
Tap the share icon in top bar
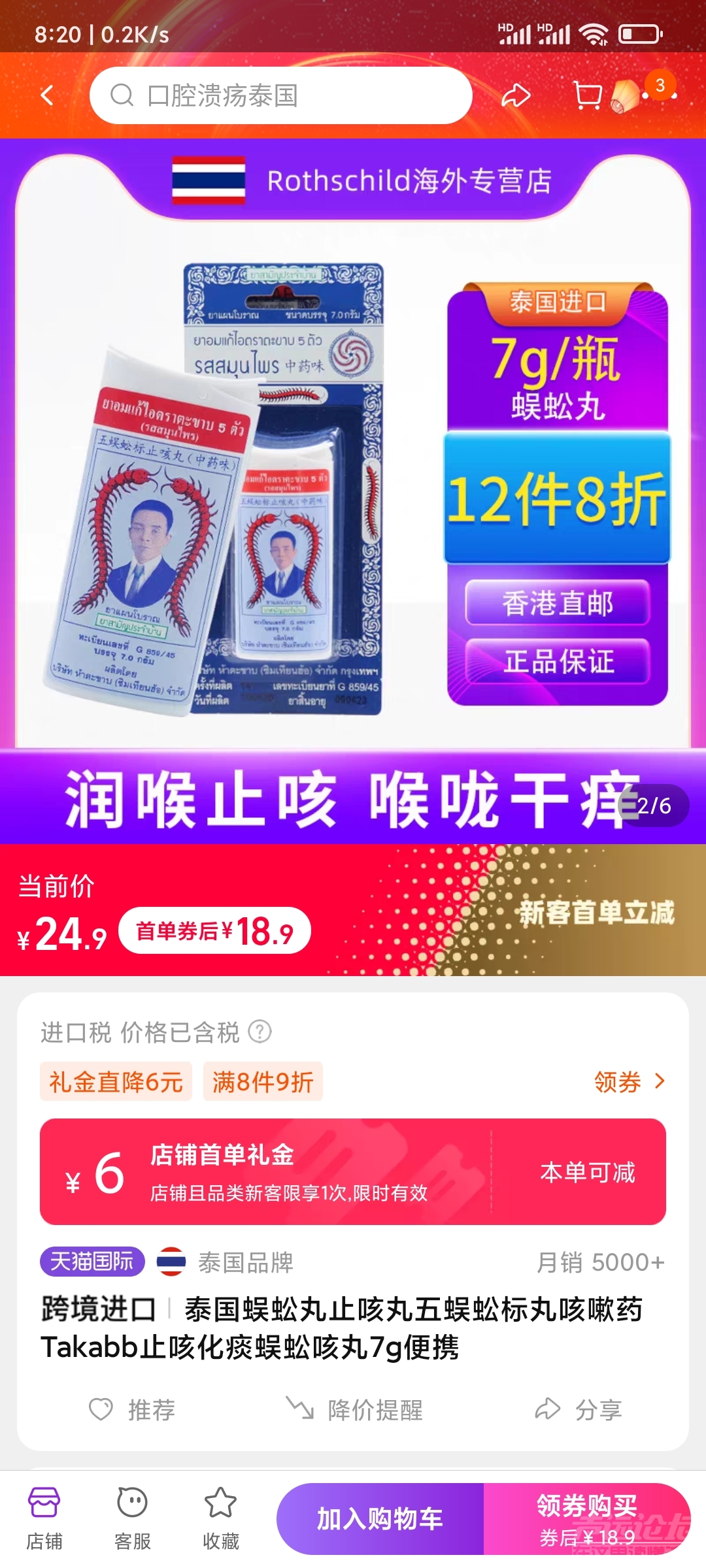pos(516,95)
